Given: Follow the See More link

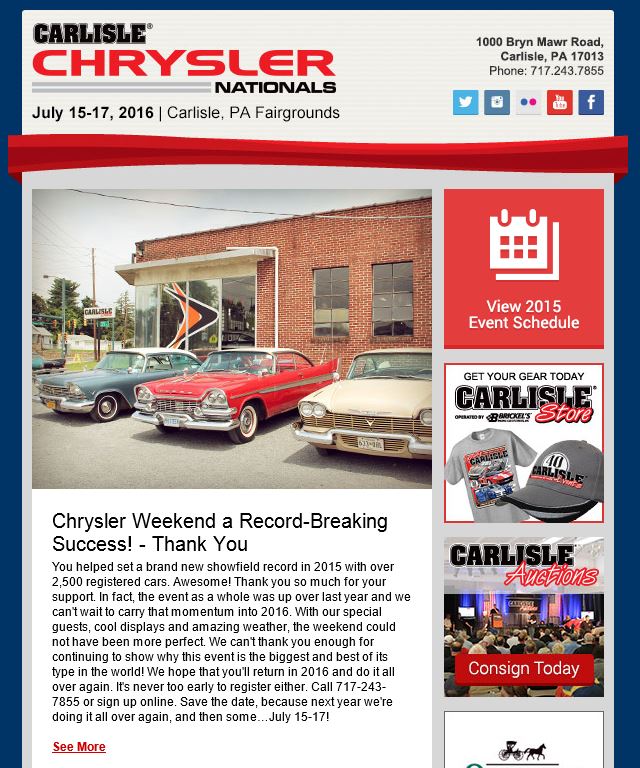Looking at the screenshot, I should click(x=78, y=747).
